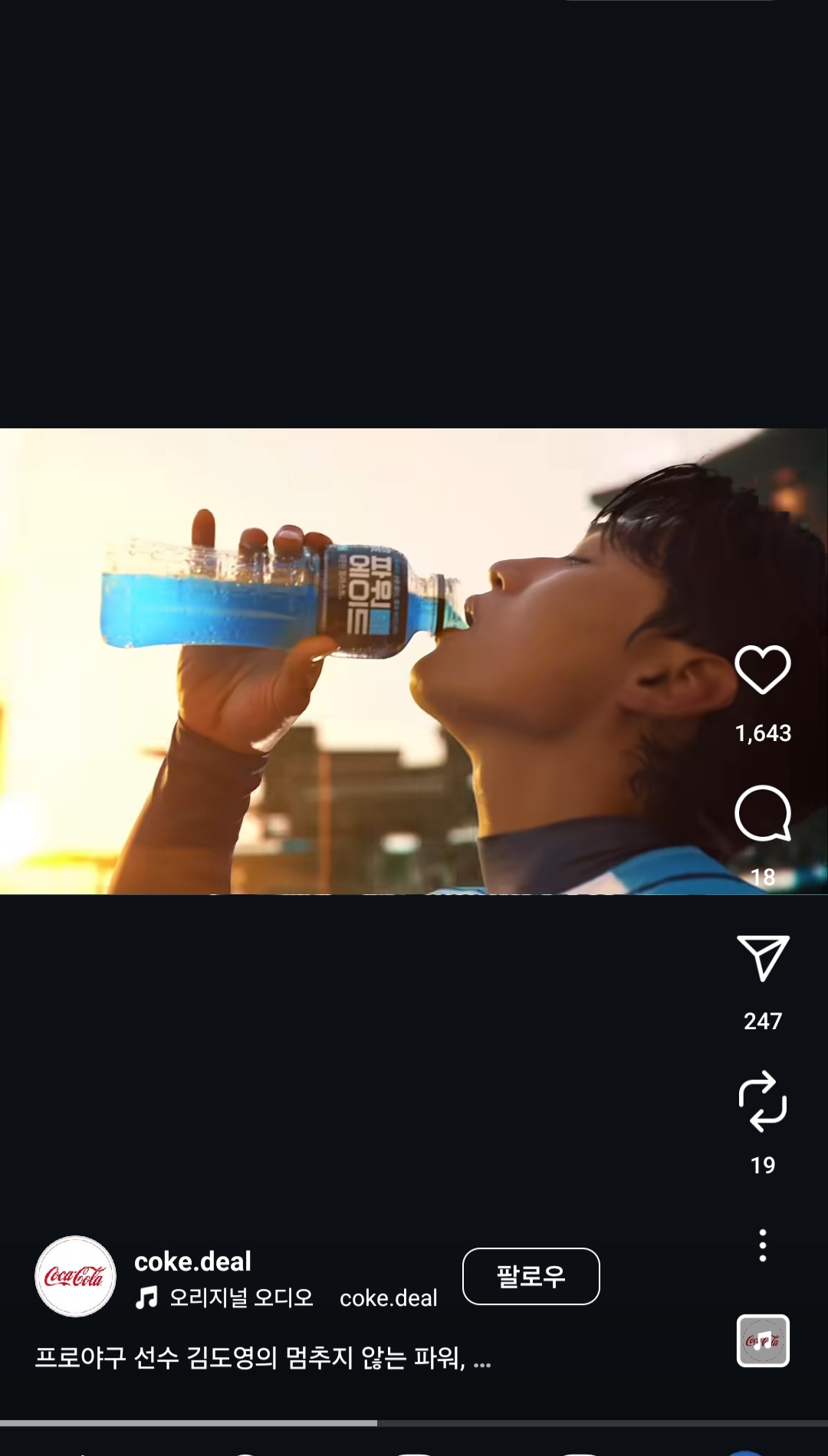828x1456 pixels.
Task: Share this reel via paper plane icon
Action: pos(762,958)
